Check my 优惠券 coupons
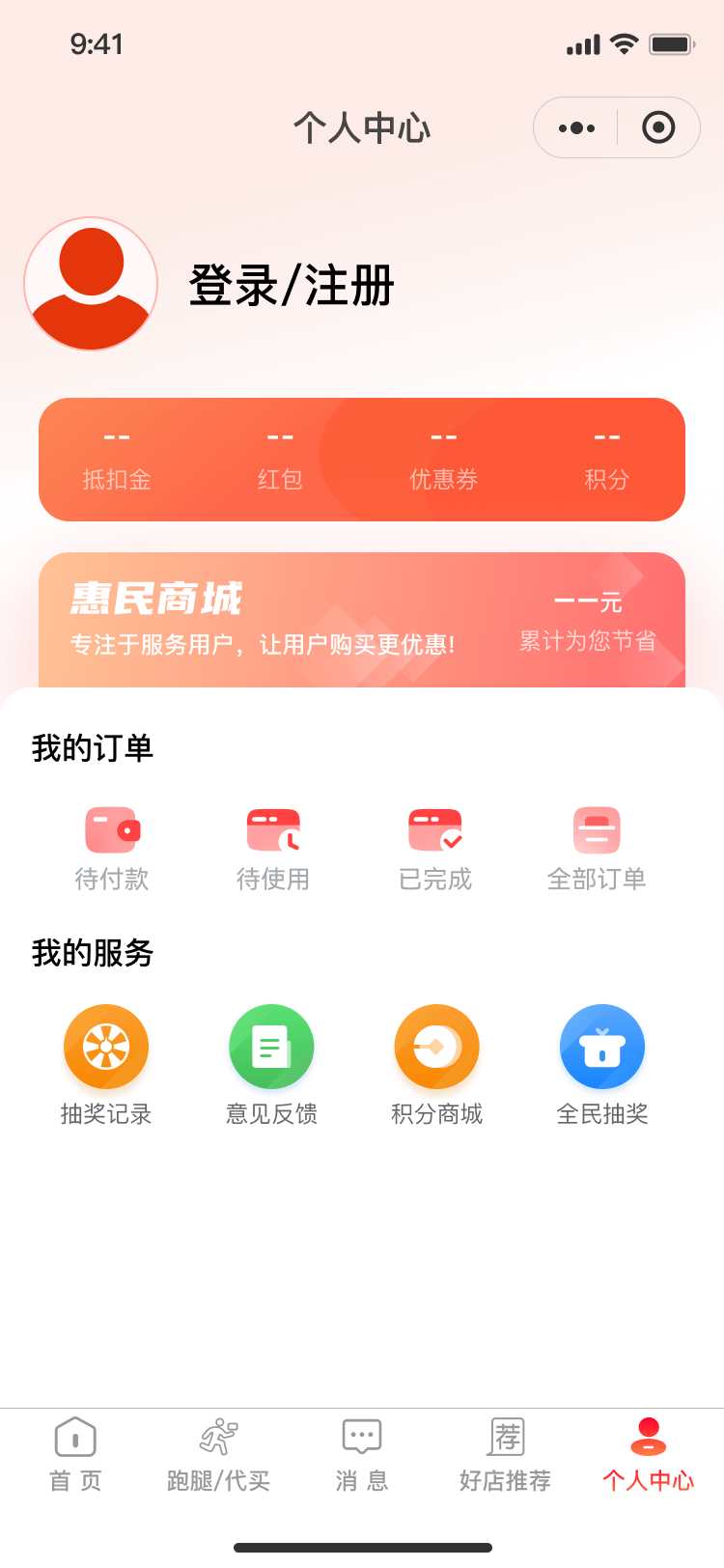Image resolution: width=724 pixels, height=1568 pixels. tap(443, 461)
